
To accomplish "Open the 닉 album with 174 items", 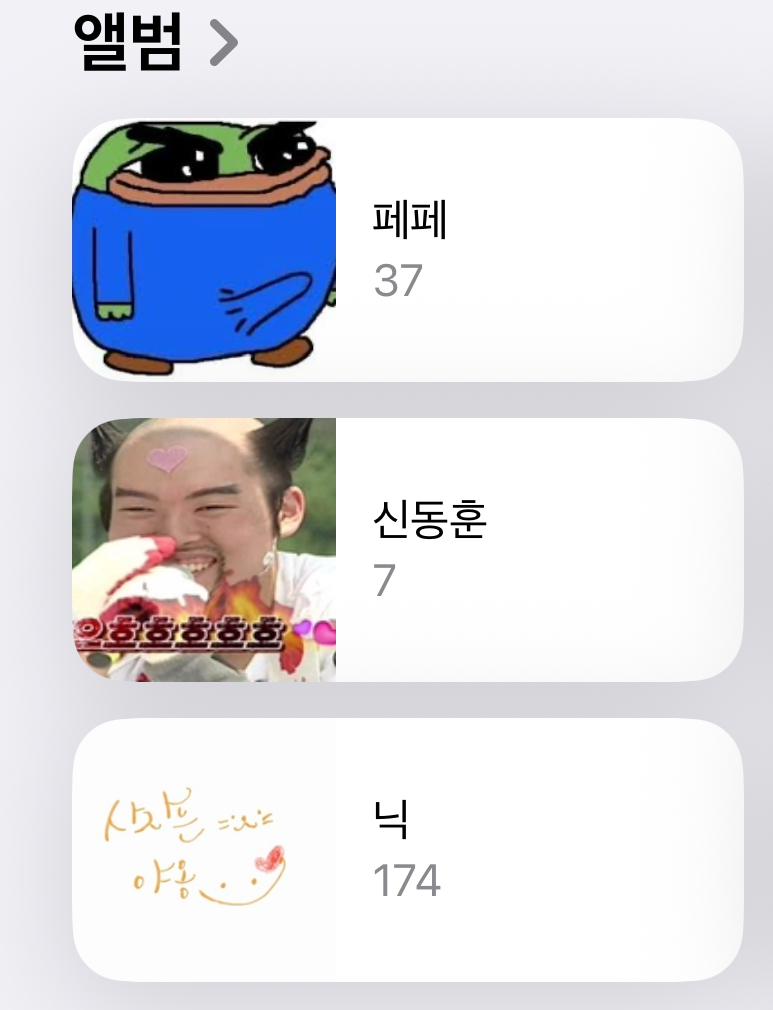I will click(x=408, y=850).
